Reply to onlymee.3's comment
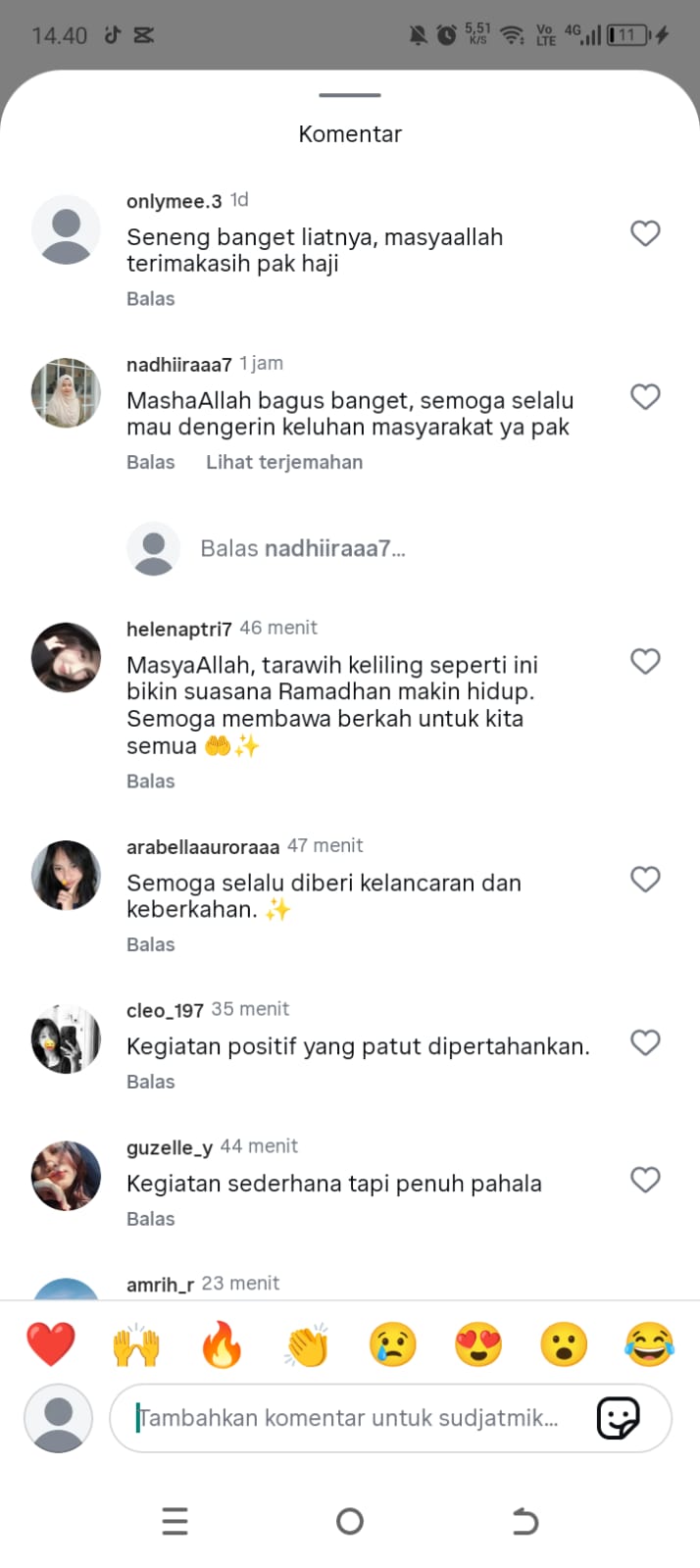The image size is (700, 1568). (150, 299)
